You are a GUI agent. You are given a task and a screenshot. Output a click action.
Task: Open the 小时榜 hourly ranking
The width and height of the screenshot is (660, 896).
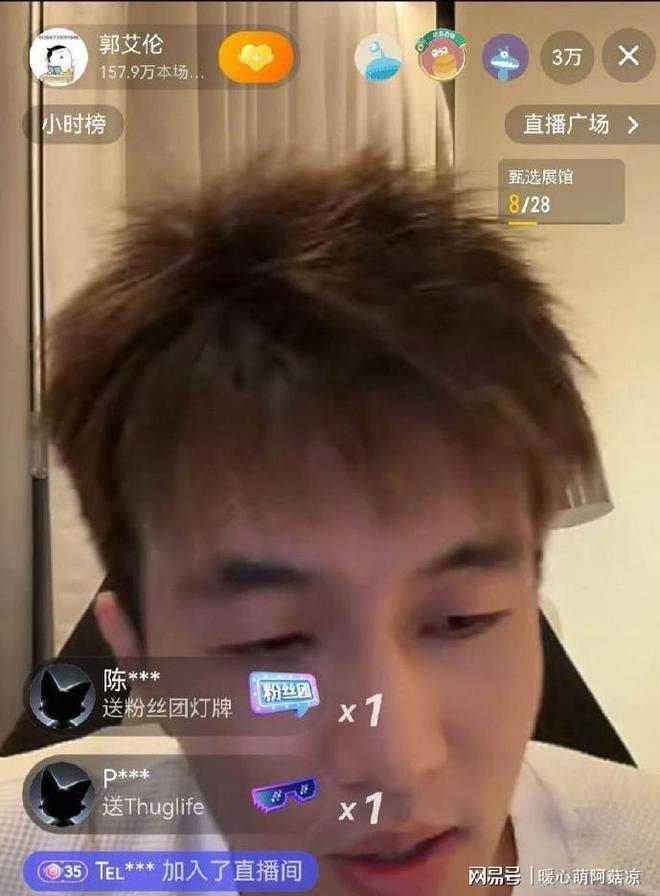pyautogui.click(x=73, y=125)
